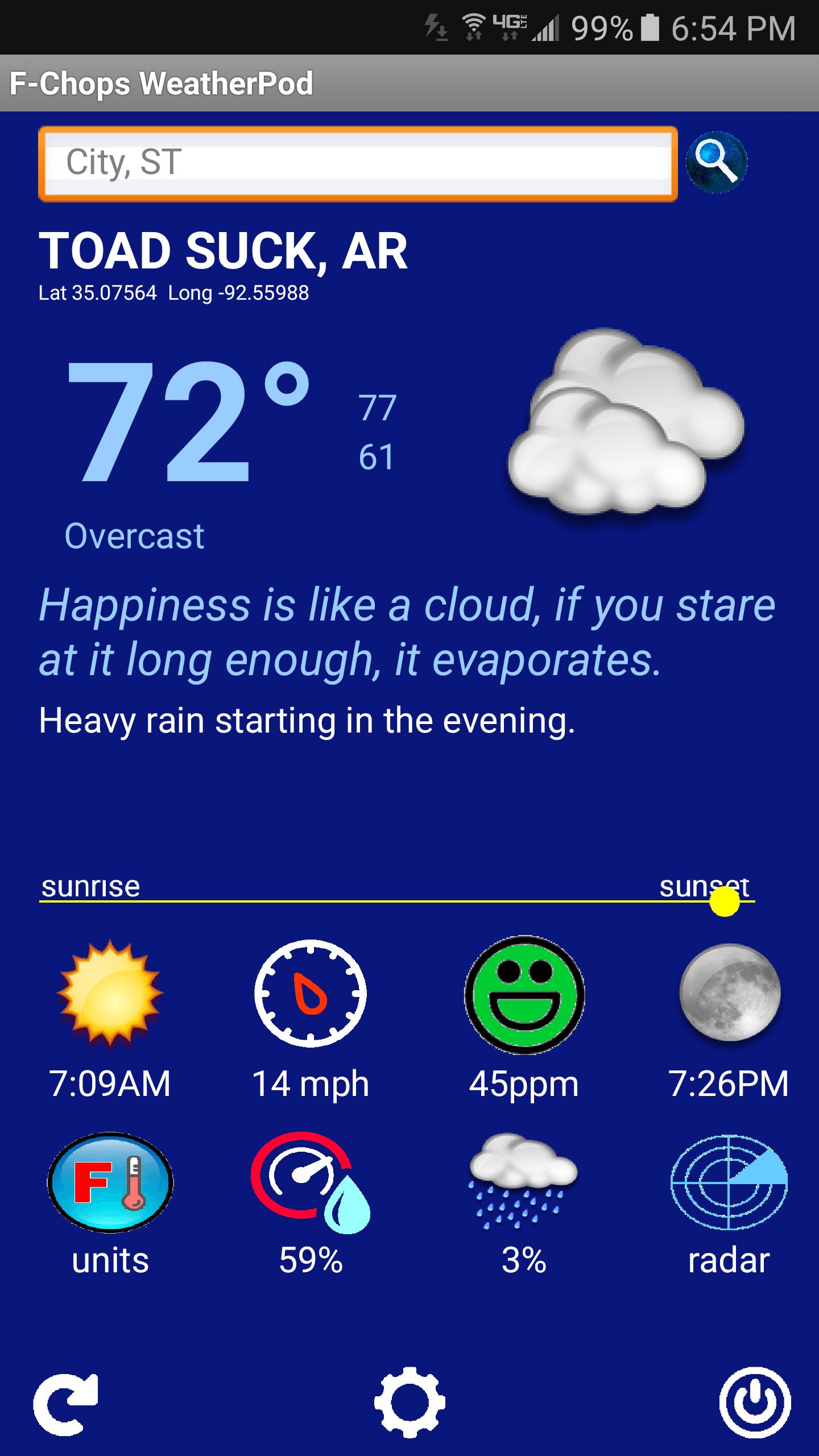Screen dimensions: 819x1456
Task: Tap the magnifying glass search icon
Action: pos(716,162)
